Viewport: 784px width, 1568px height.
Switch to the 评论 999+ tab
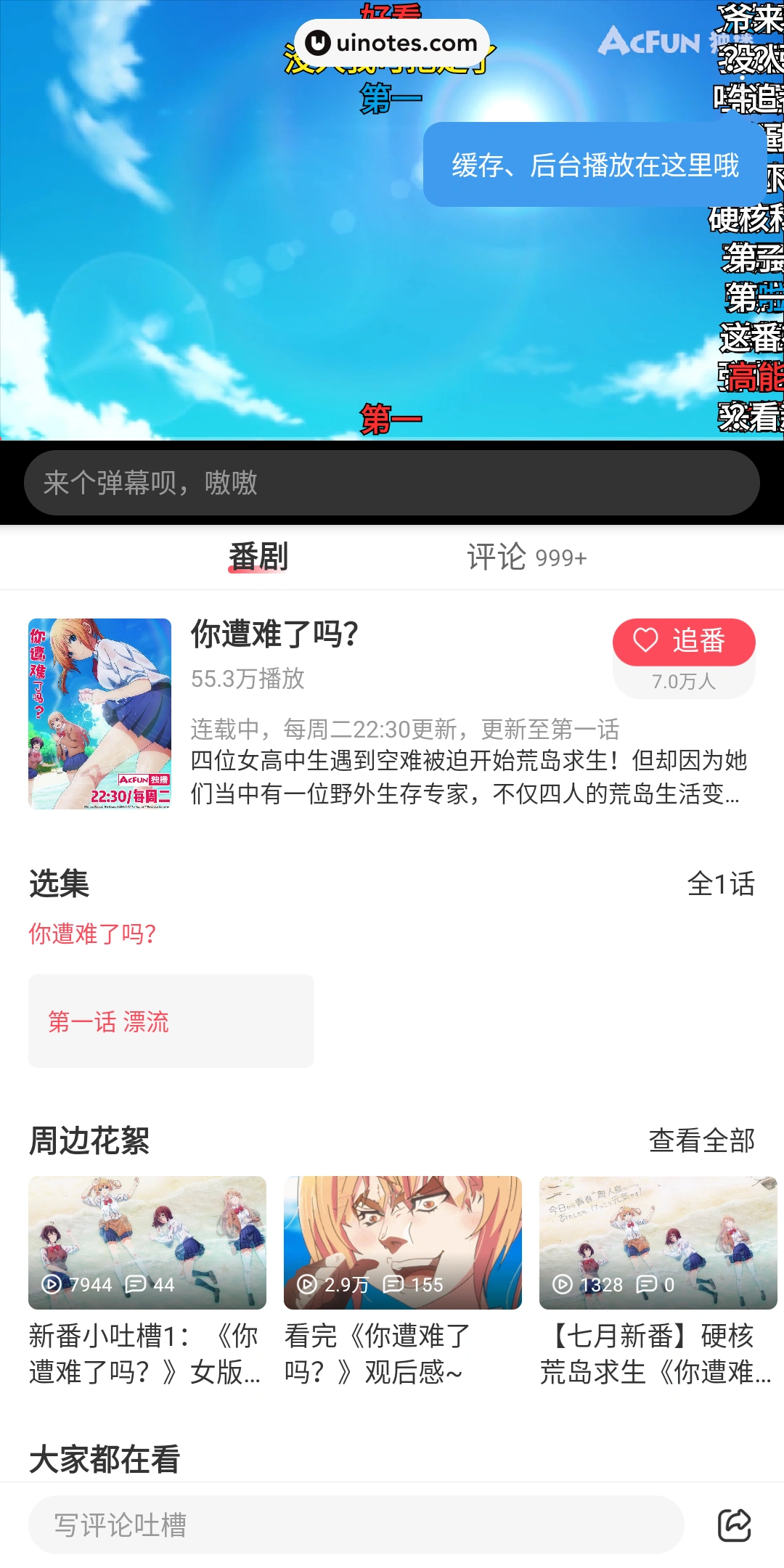click(x=526, y=558)
